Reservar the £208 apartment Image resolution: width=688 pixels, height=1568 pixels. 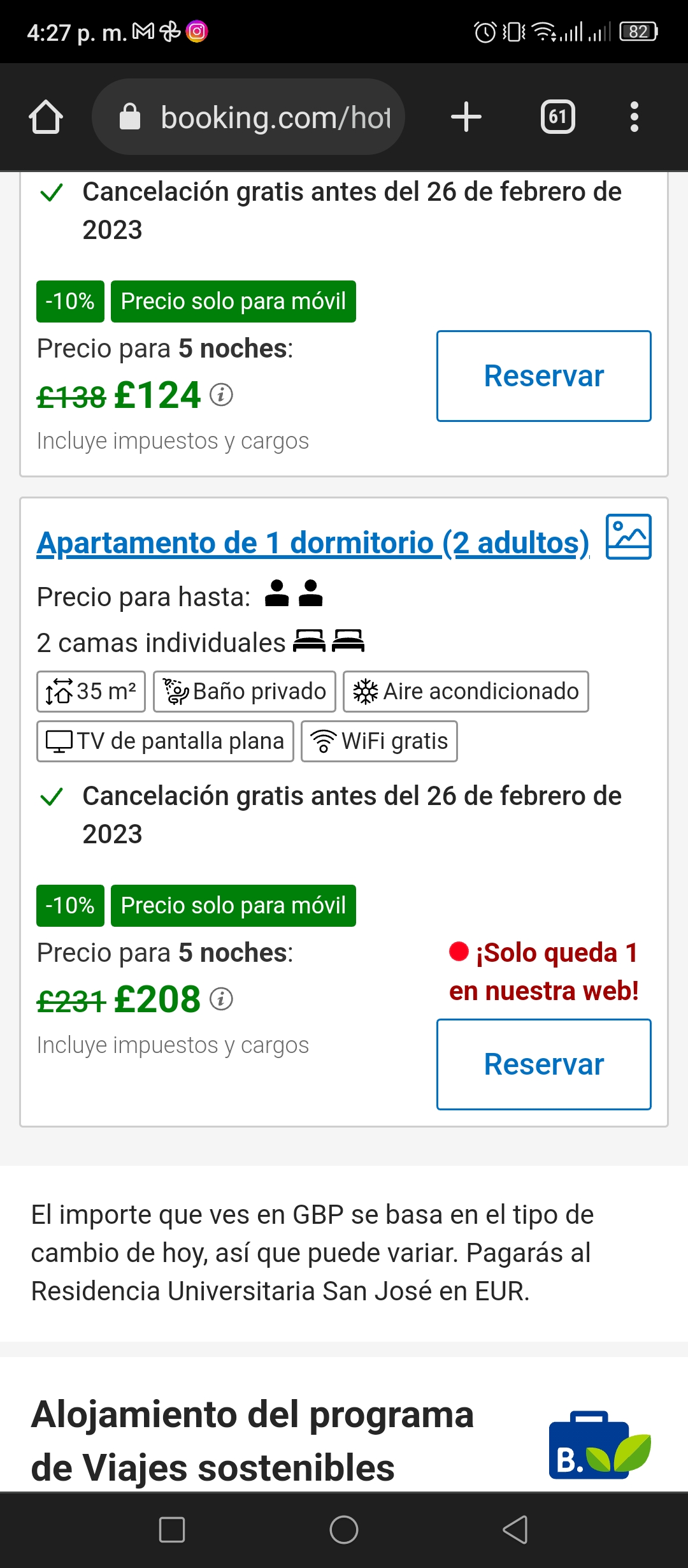[x=543, y=1064]
